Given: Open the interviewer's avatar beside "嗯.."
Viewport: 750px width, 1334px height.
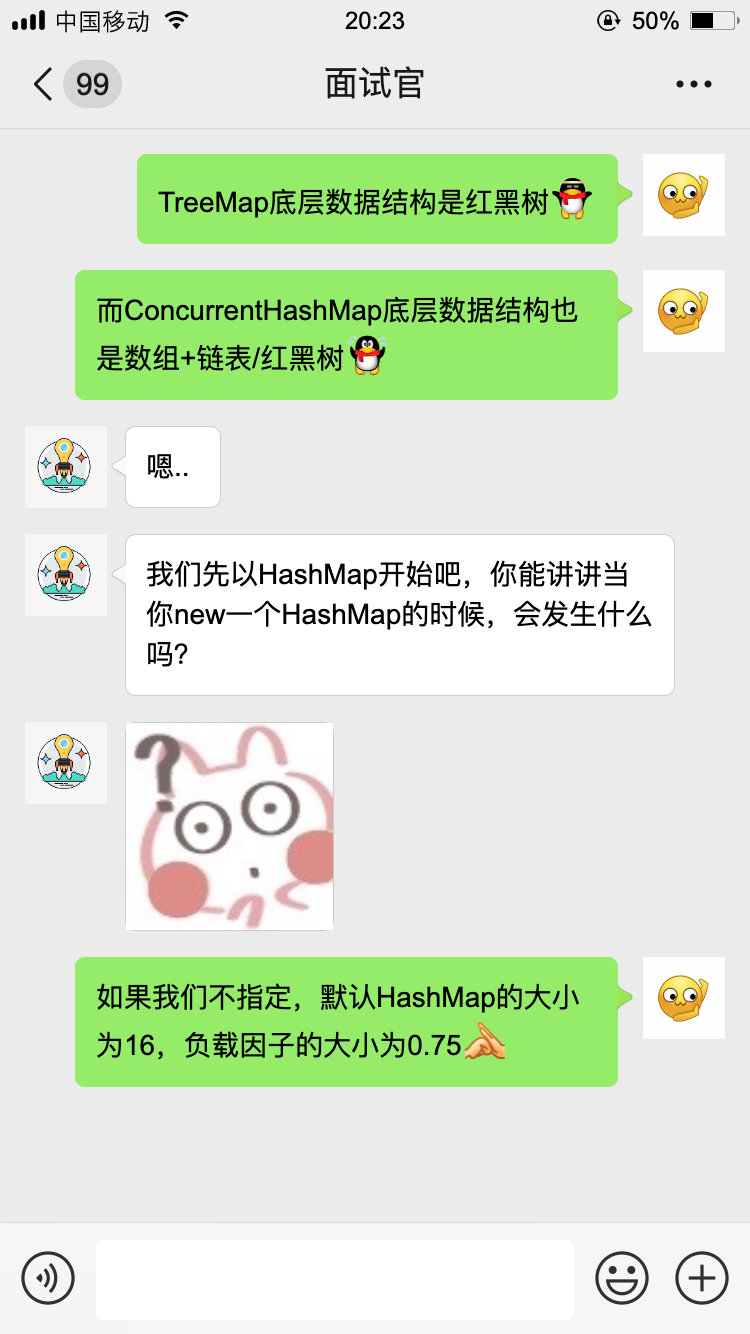Looking at the screenshot, I should pyautogui.click(x=66, y=467).
